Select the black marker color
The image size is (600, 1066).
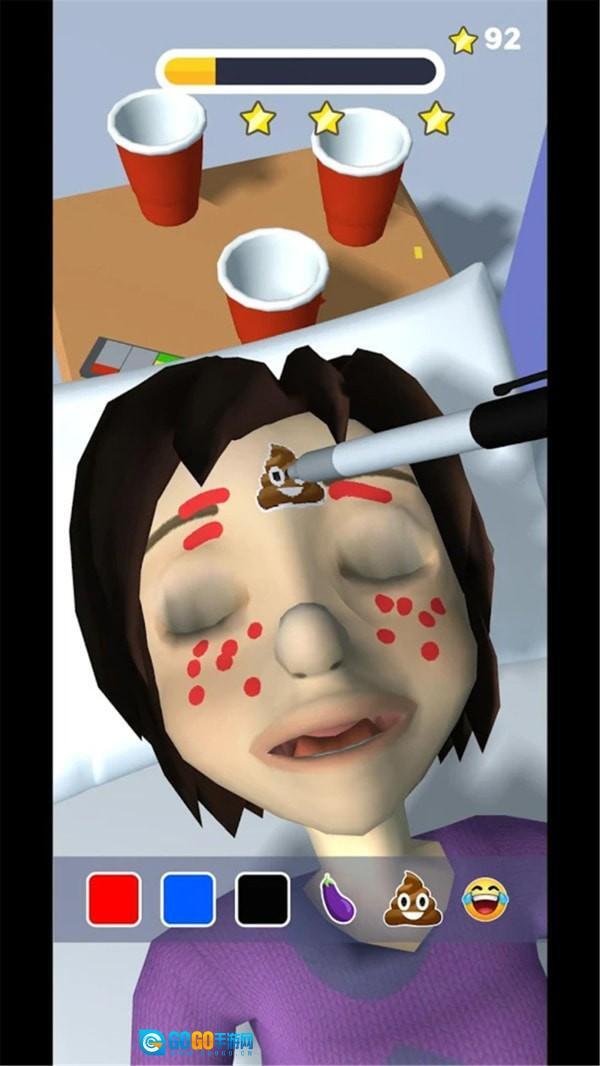pyautogui.click(x=262, y=898)
